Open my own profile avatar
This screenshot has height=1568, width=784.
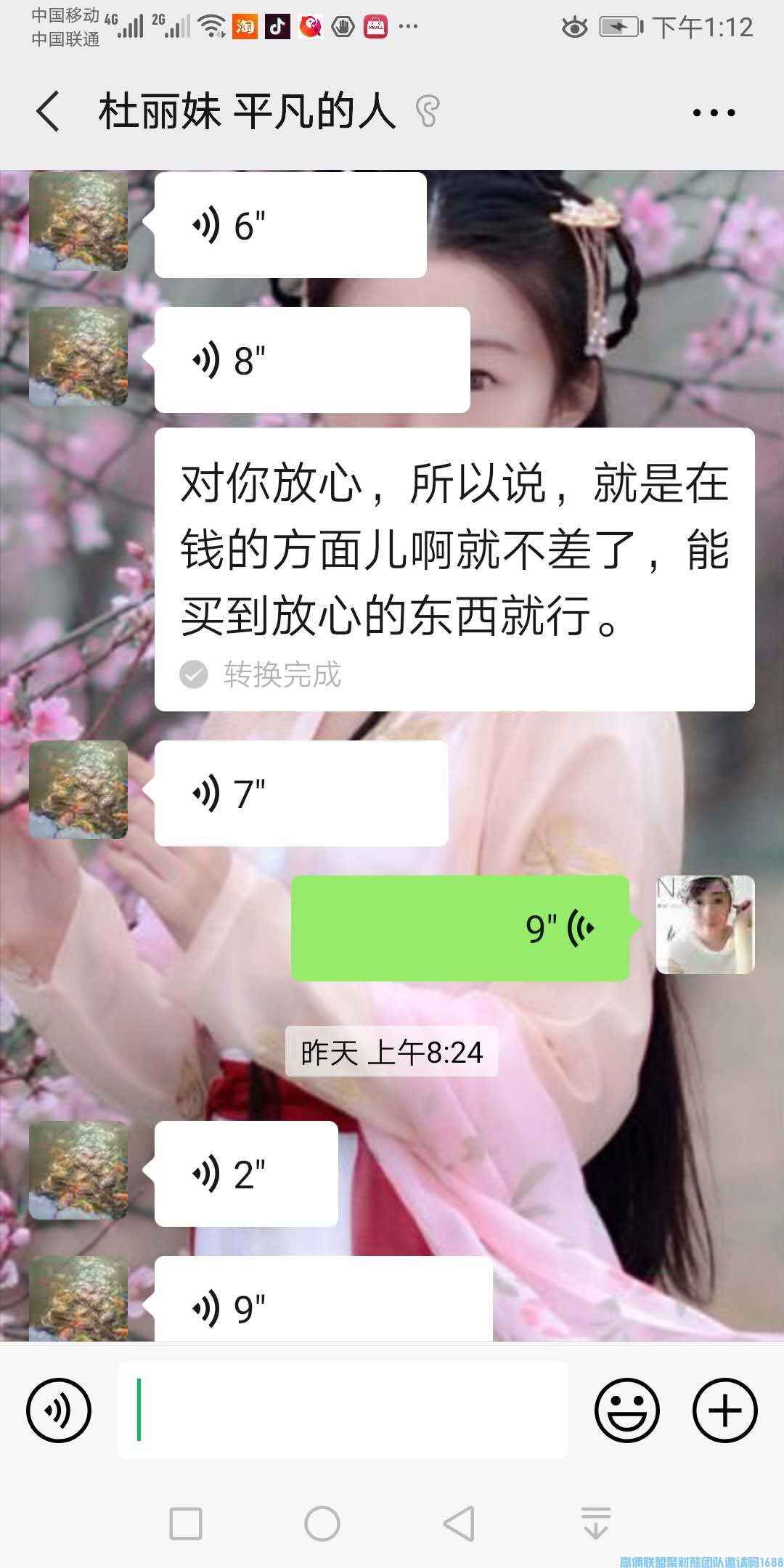coord(705,925)
